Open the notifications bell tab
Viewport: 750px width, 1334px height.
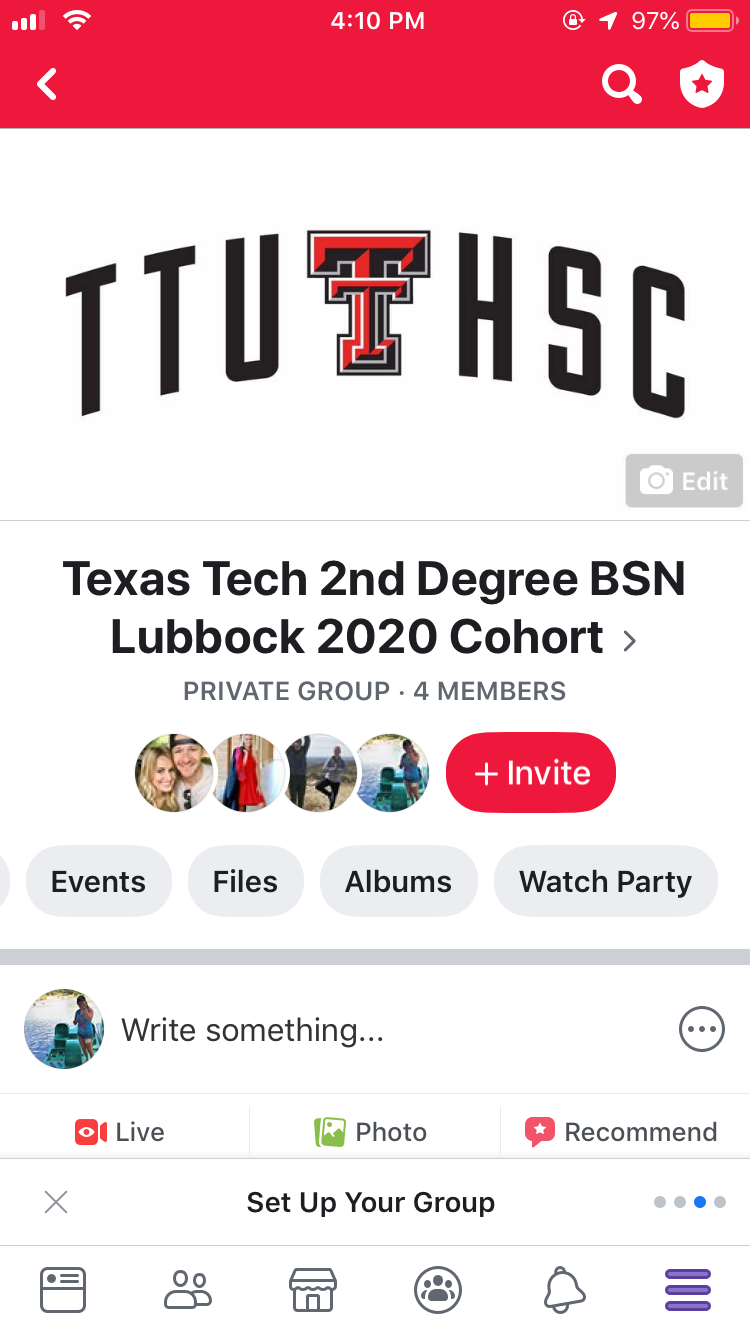[x=564, y=1290]
